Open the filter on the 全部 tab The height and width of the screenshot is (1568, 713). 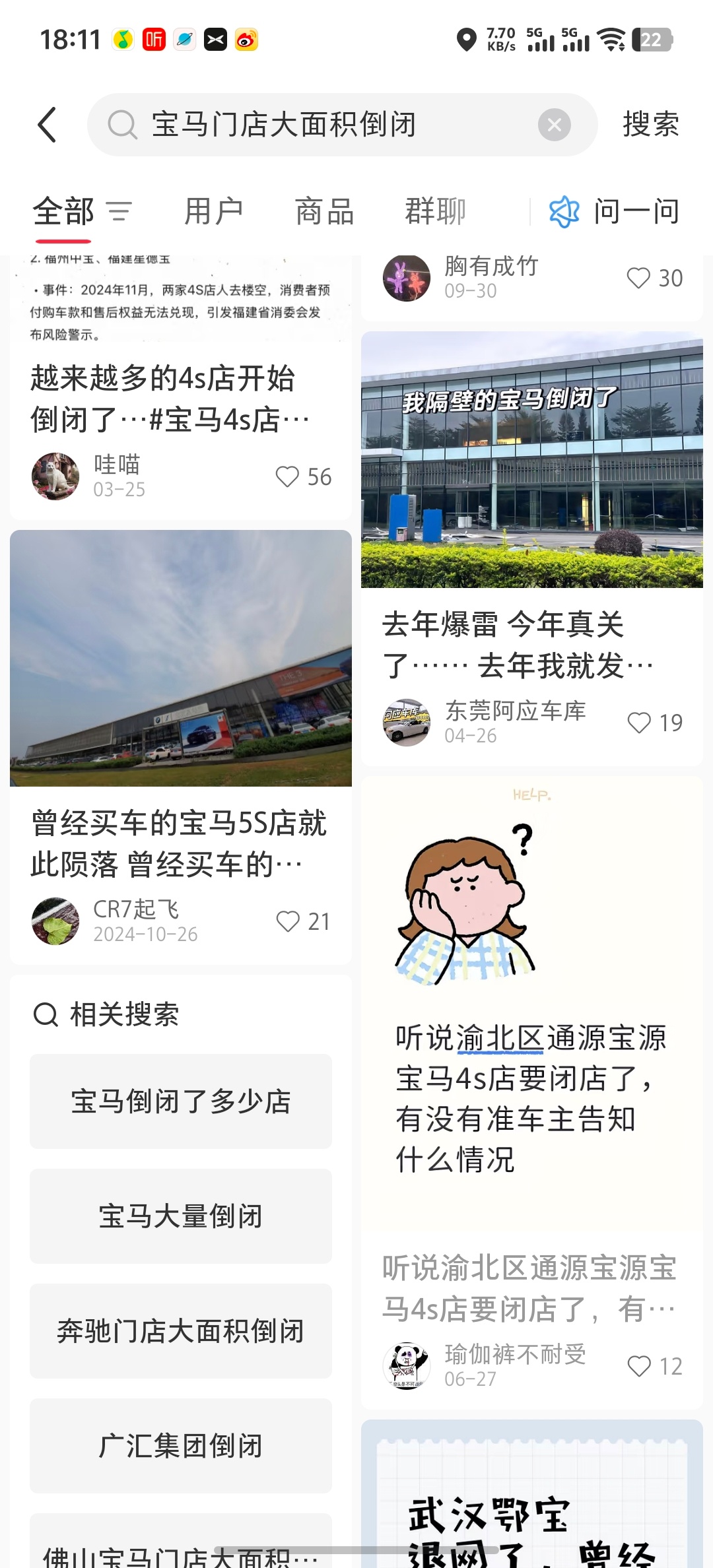119,212
